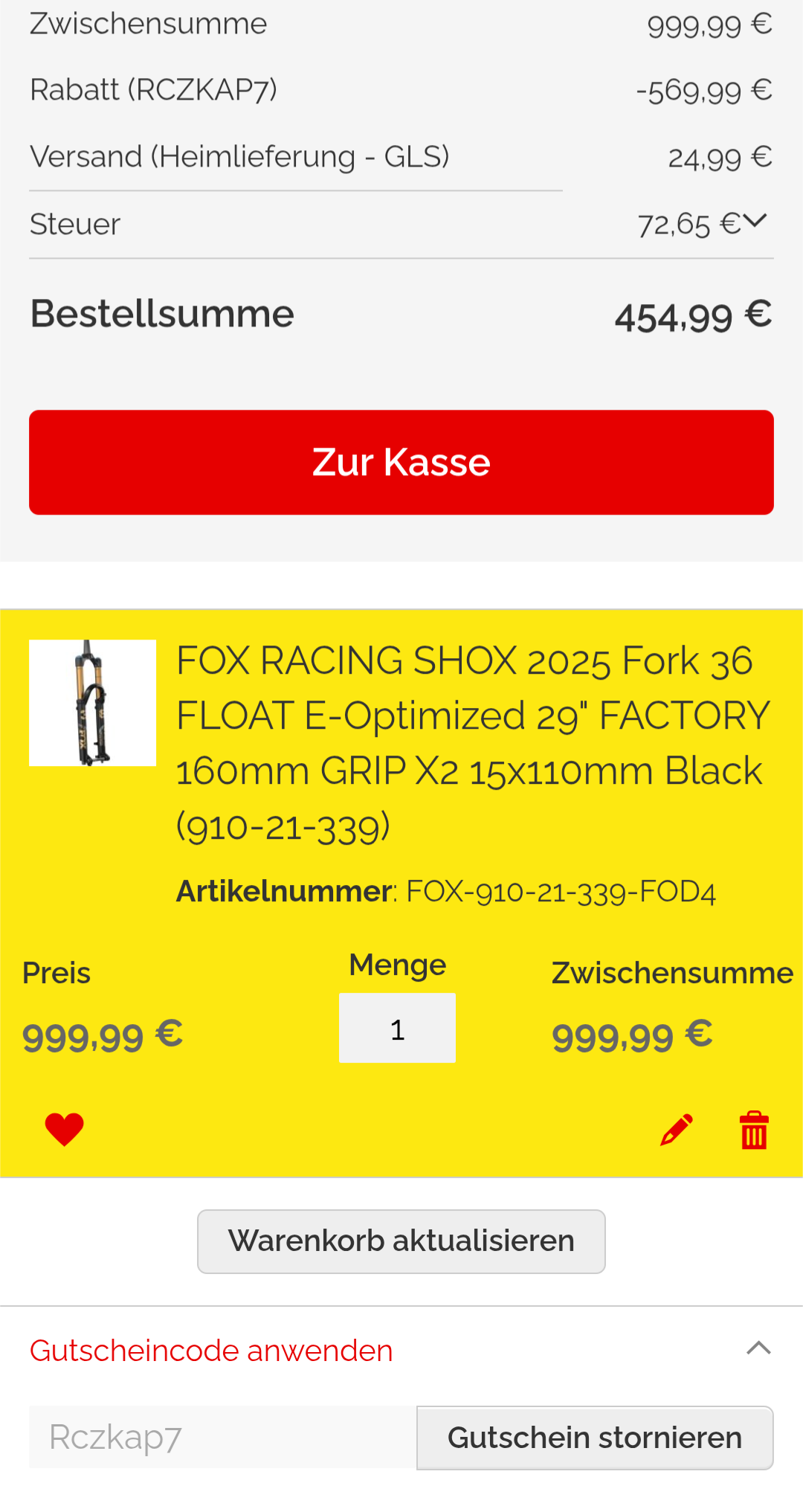This screenshot has width=803, height=1512.
Task: Cancel the coupon via Gutschein stornieren
Action: [x=595, y=1437]
